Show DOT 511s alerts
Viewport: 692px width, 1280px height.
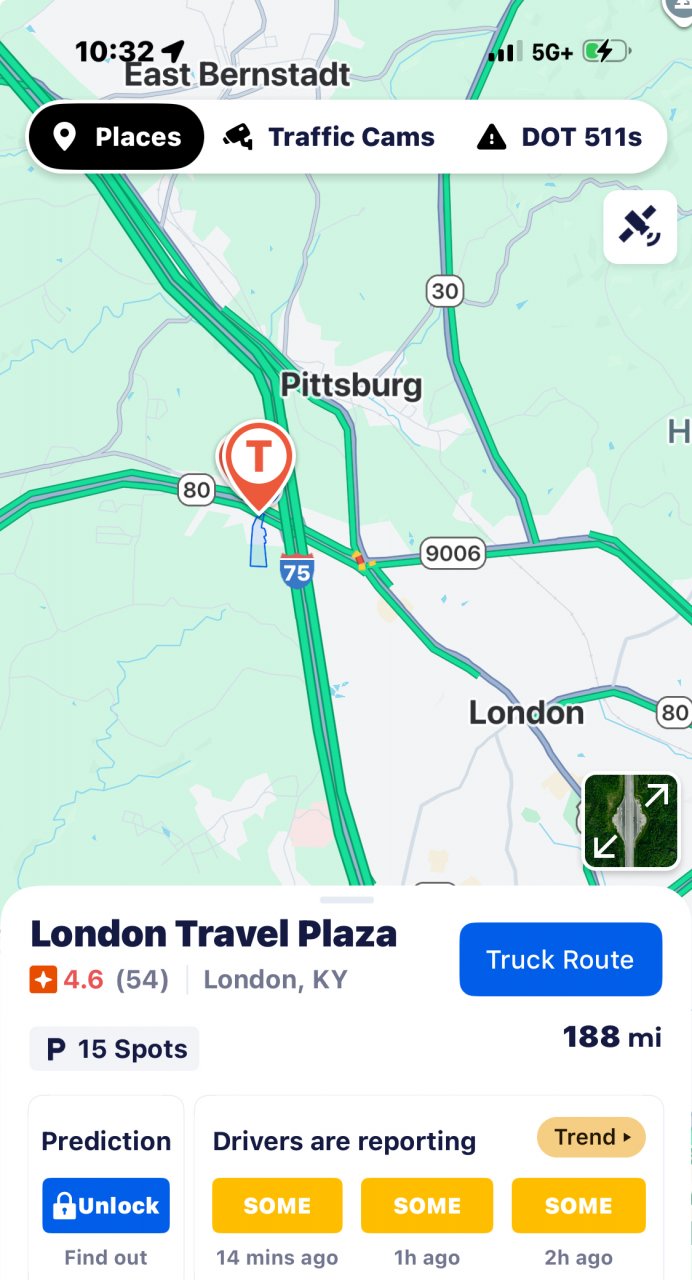coord(560,137)
